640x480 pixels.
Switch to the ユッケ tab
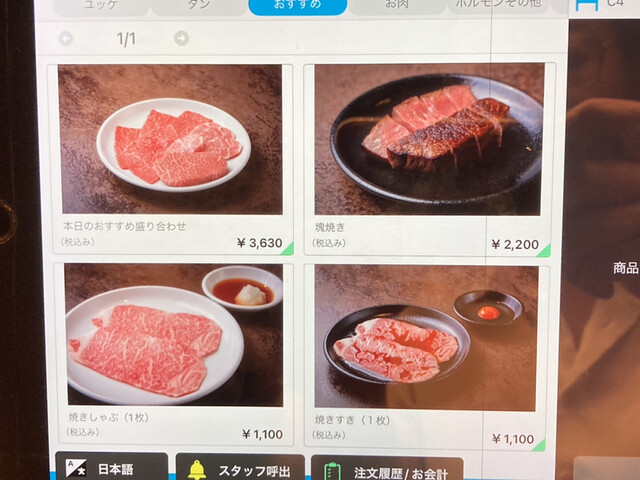(100, 5)
